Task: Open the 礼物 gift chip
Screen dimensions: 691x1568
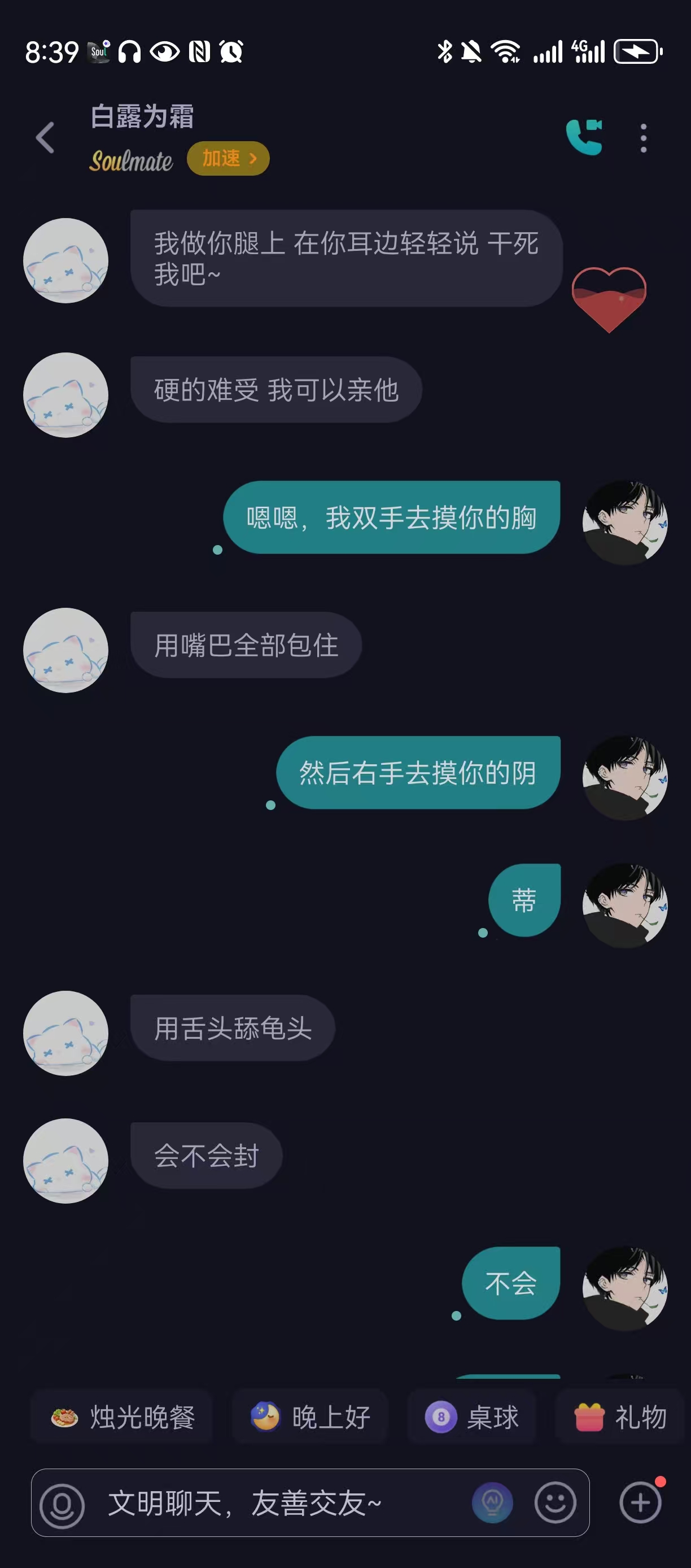Action: 620,1418
